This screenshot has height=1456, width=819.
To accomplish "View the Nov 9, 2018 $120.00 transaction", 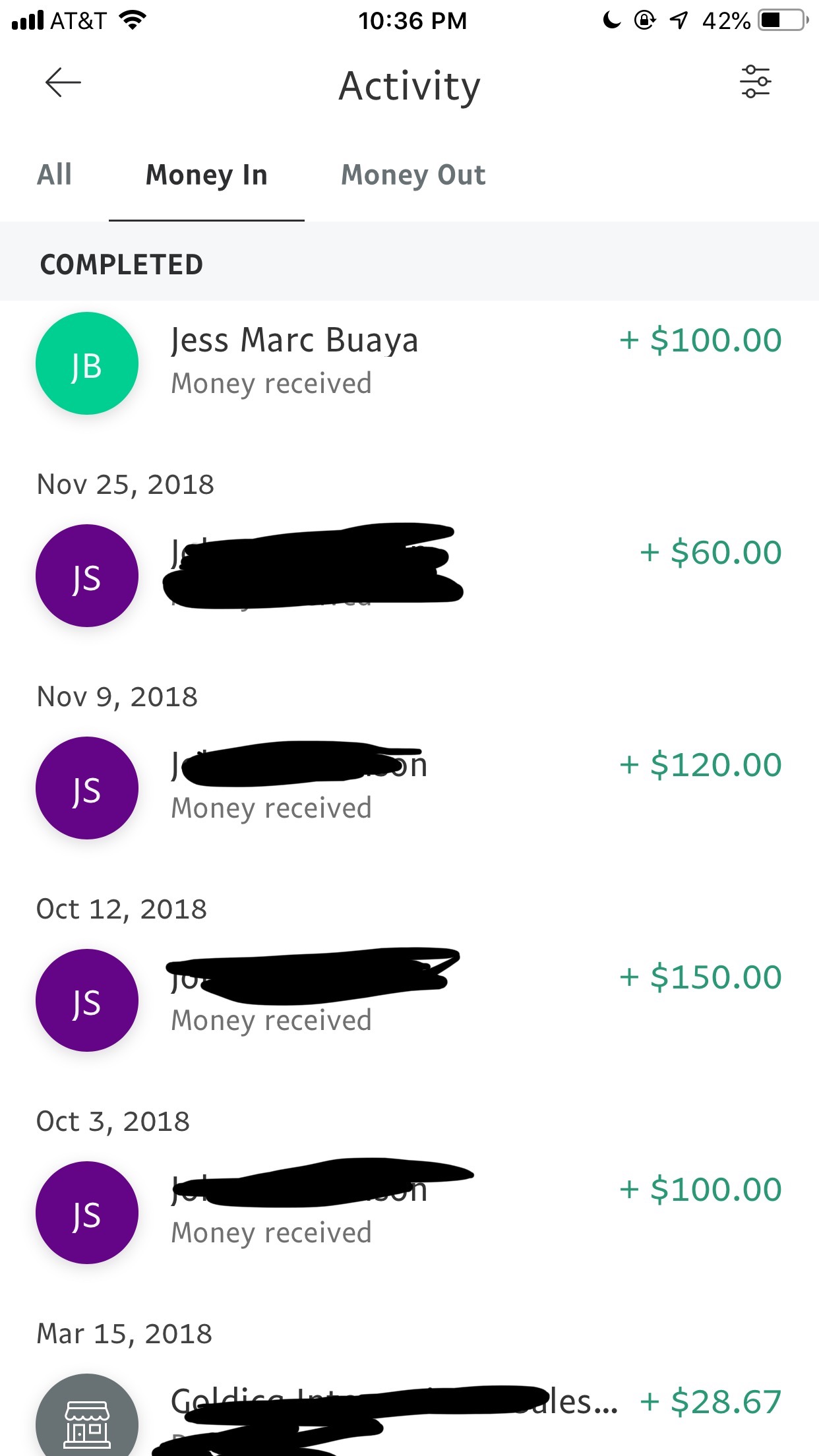I will 409,788.
